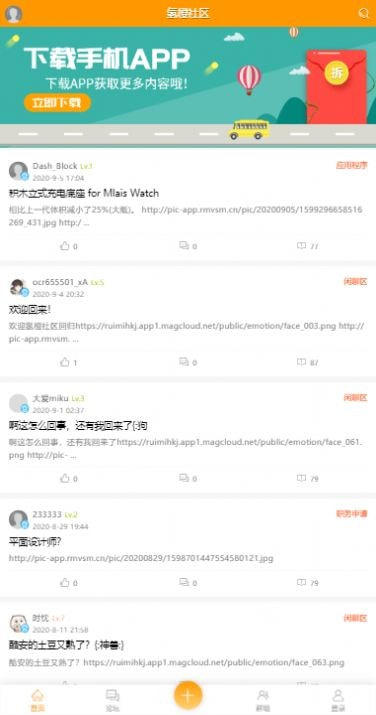Tap the 立即下载 download button on the banner
Image resolution: width=376 pixels, height=715 pixels.
(x=57, y=103)
